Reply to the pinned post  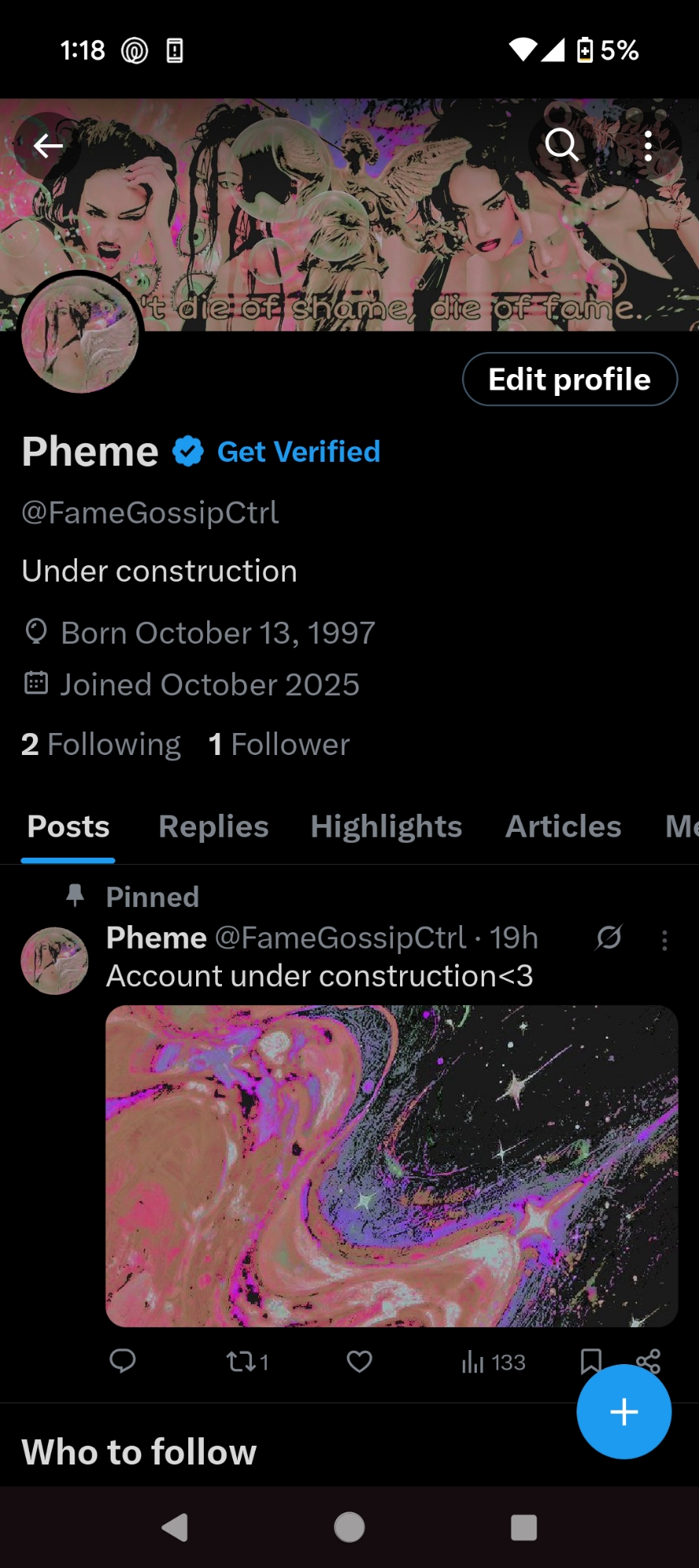[x=122, y=1362]
